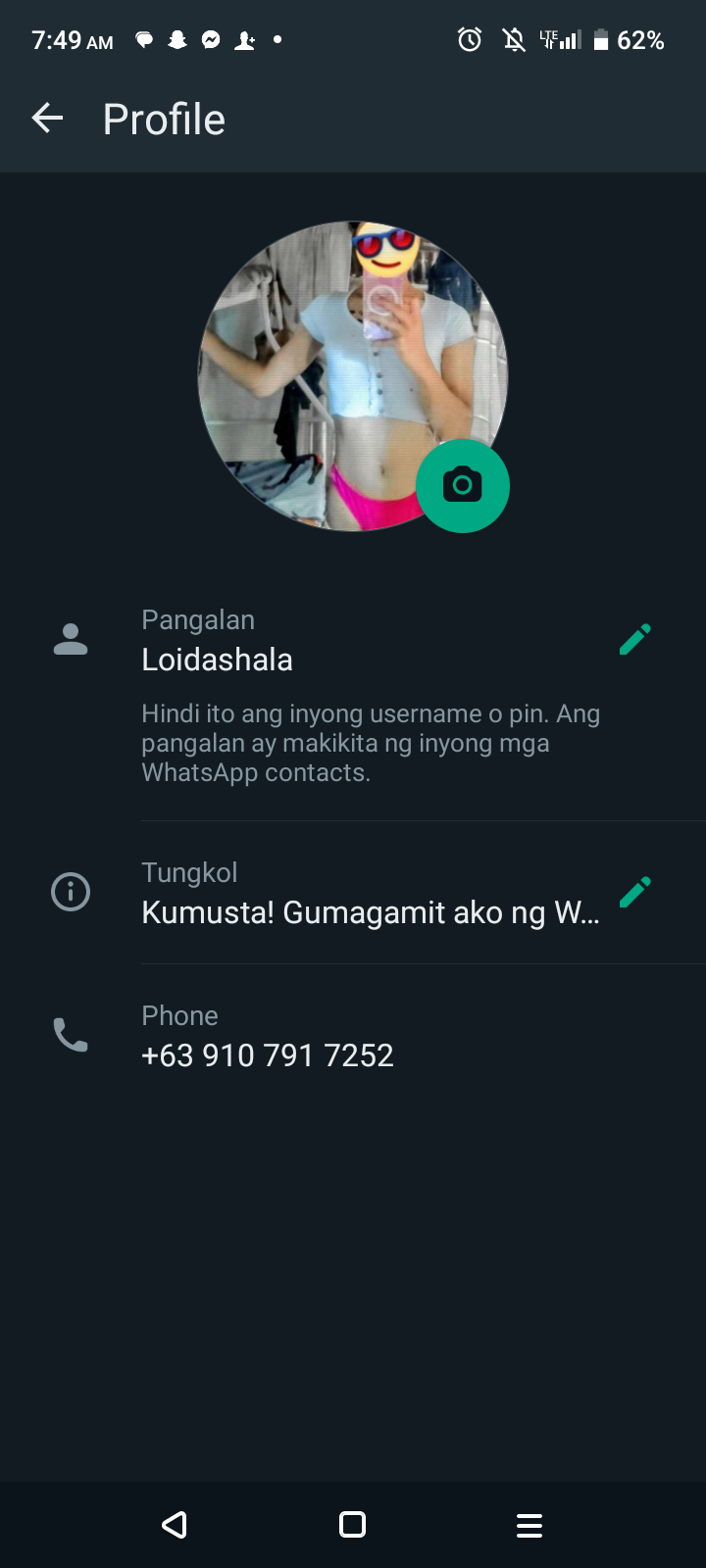Image resolution: width=706 pixels, height=1568 pixels.
Task: Tap the green camera button to change photo
Action: [462, 486]
